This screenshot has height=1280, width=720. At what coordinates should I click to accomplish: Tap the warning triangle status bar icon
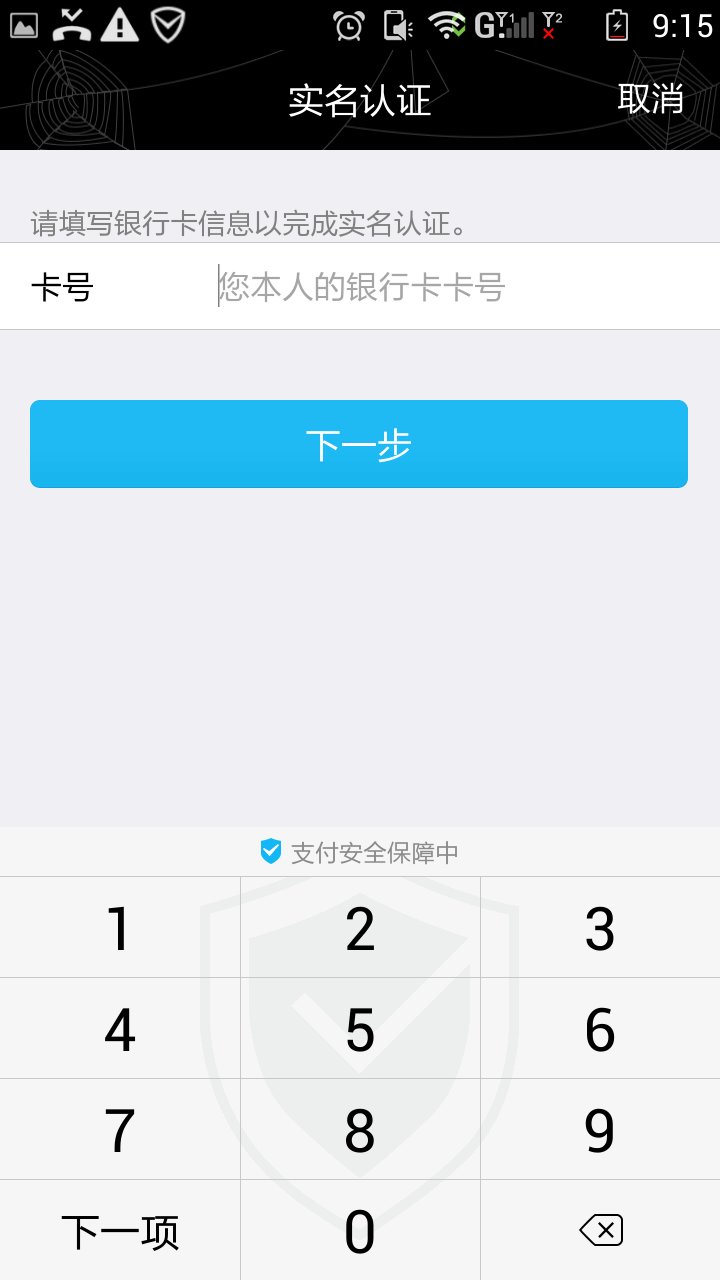[x=118, y=24]
